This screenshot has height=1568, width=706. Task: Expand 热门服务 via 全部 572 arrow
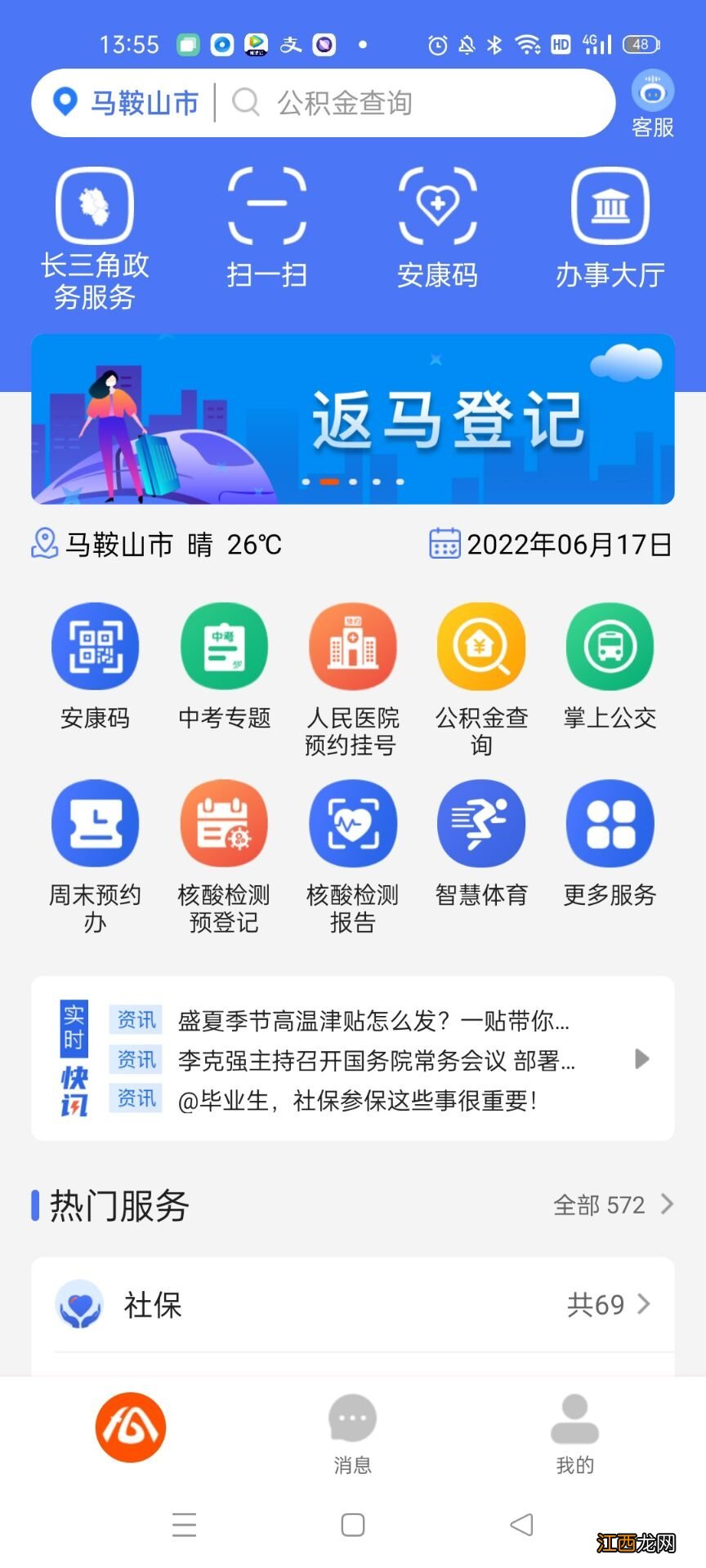pyautogui.click(x=615, y=1205)
